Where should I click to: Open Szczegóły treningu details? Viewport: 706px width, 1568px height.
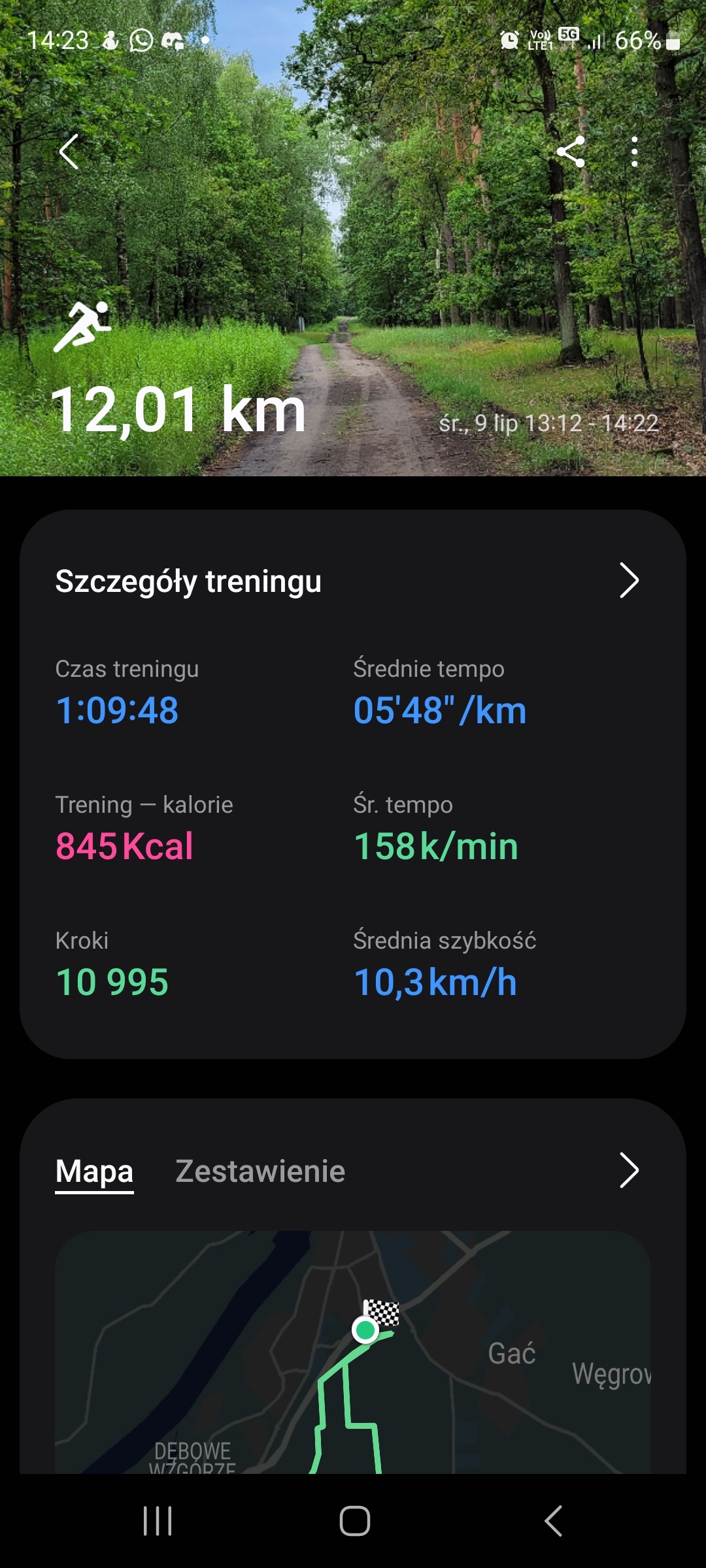tap(628, 580)
